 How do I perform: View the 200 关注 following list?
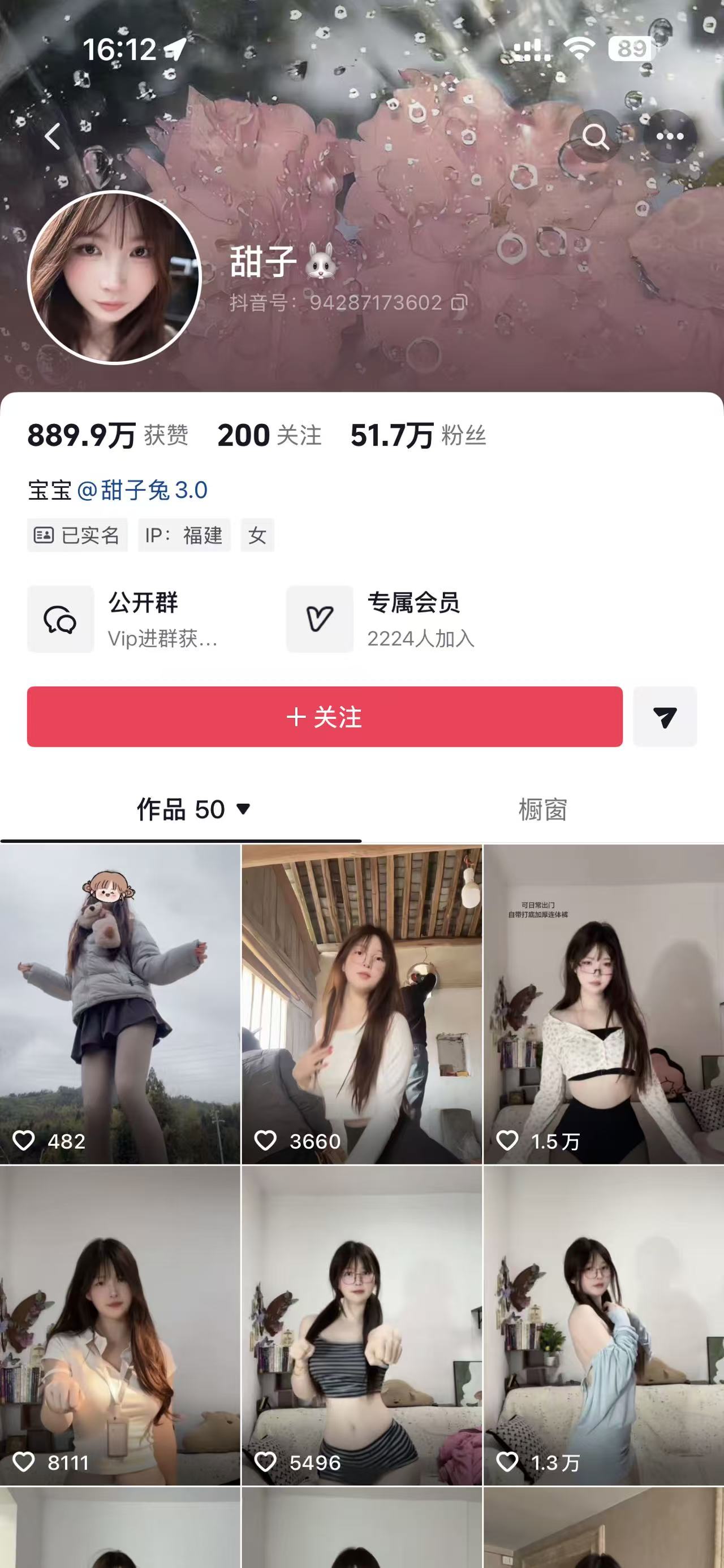pos(269,435)
